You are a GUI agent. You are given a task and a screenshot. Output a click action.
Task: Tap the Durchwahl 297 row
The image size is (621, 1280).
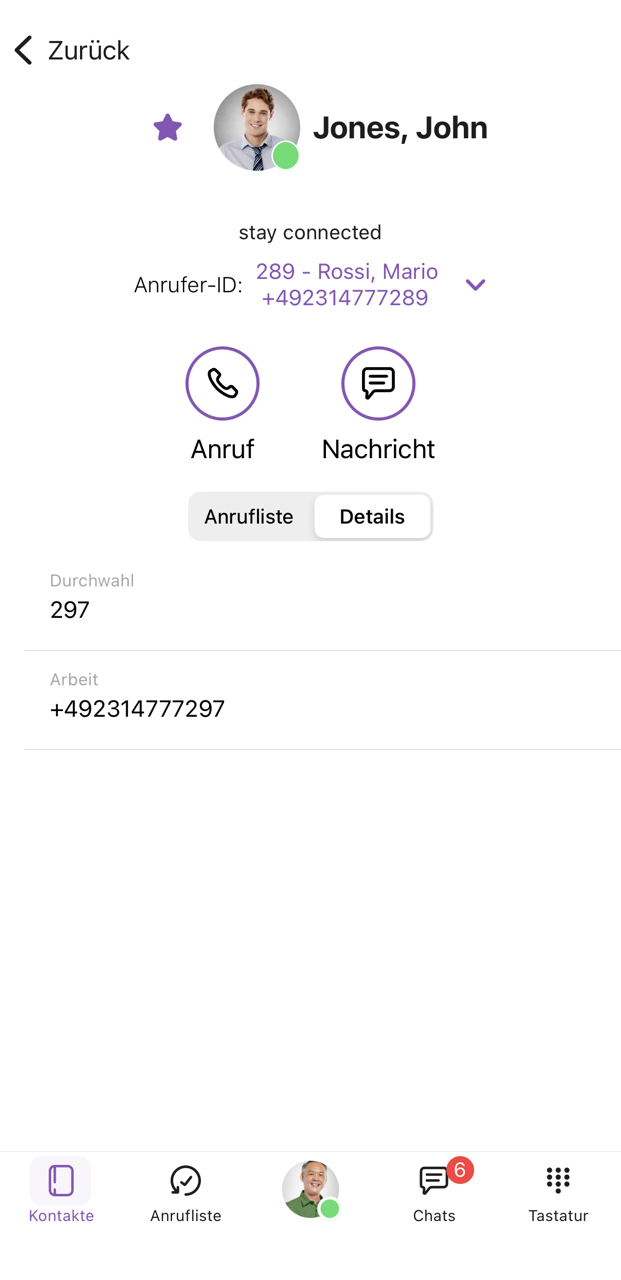pyautogui.click(x=322, y=601)
